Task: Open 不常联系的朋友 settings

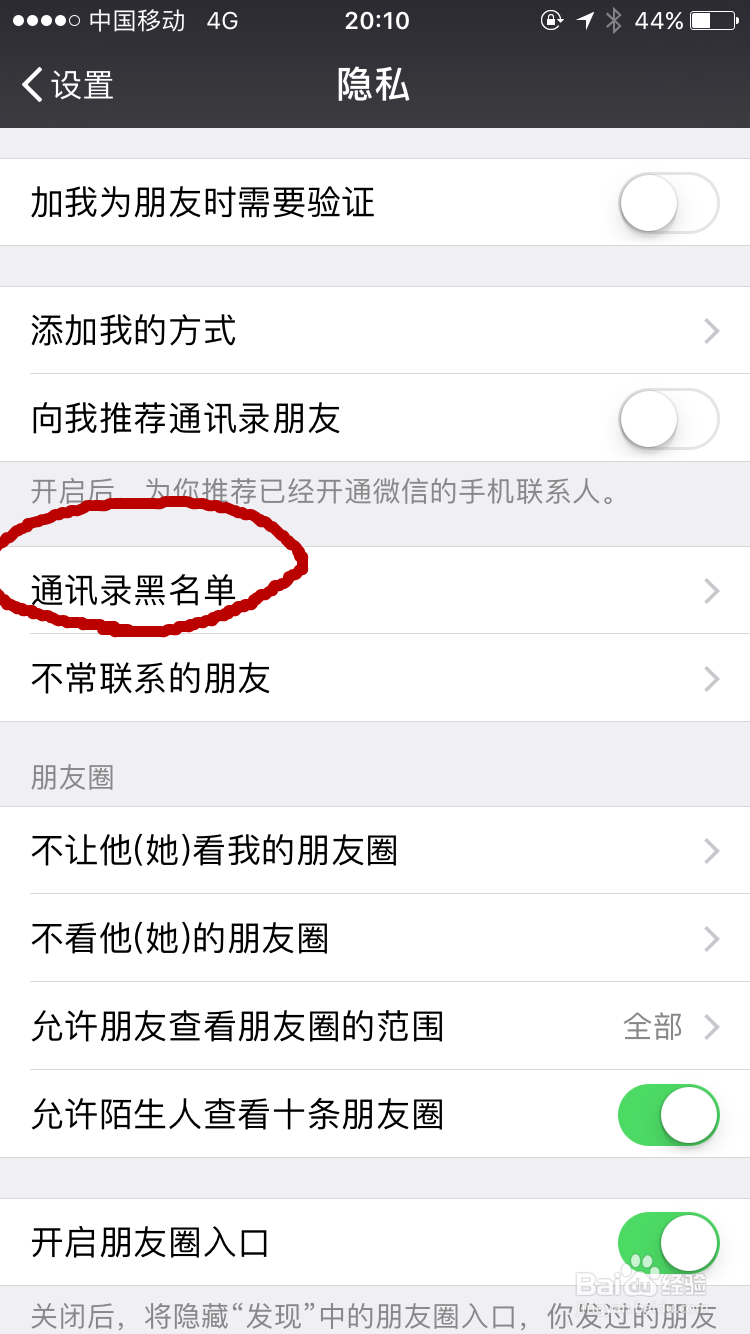Action: [375, 678]
